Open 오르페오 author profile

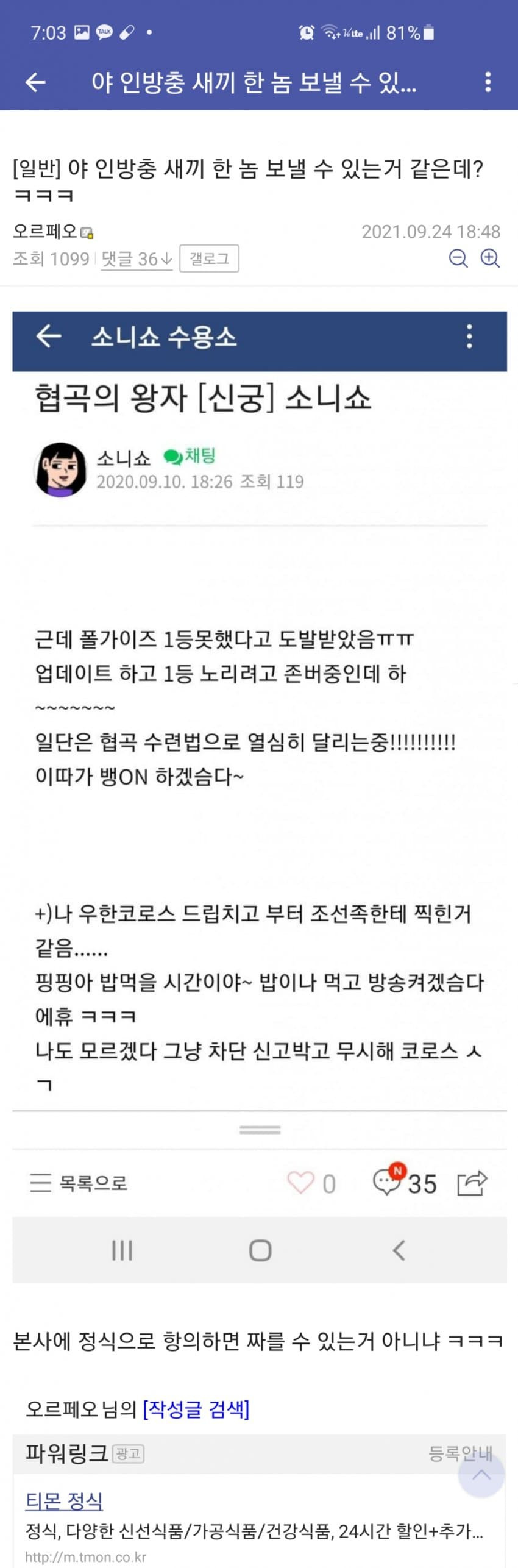click(46, 232)
